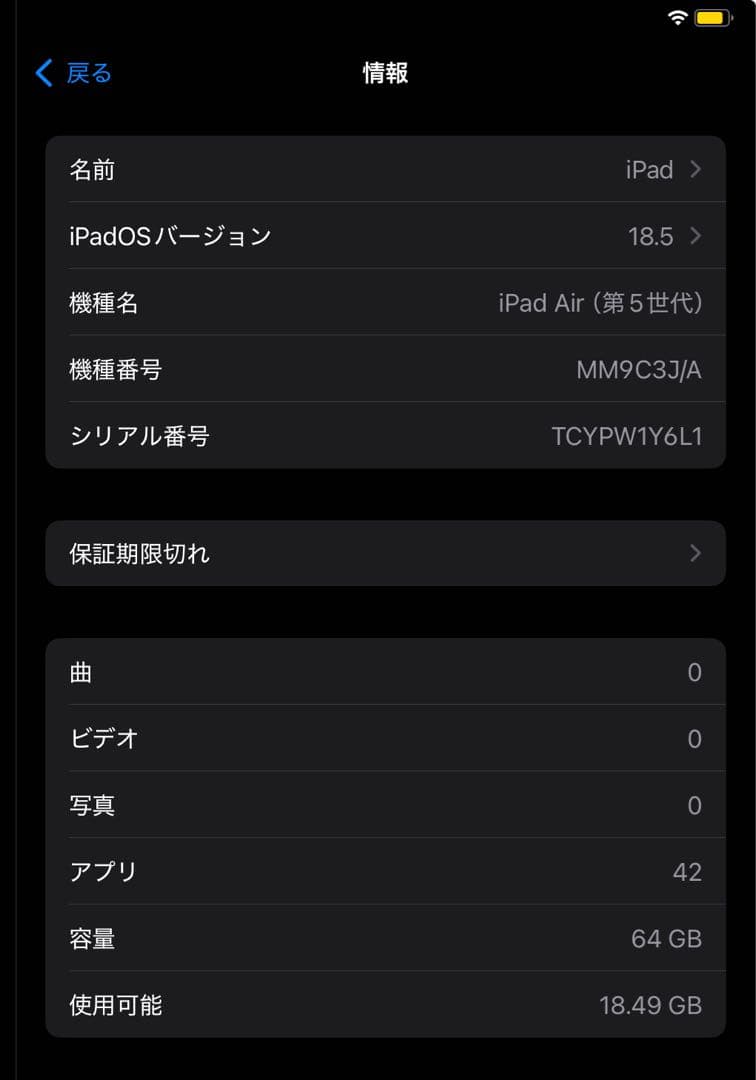
Task: Expand the 名前 row chevron
Action: click(694, 170)
